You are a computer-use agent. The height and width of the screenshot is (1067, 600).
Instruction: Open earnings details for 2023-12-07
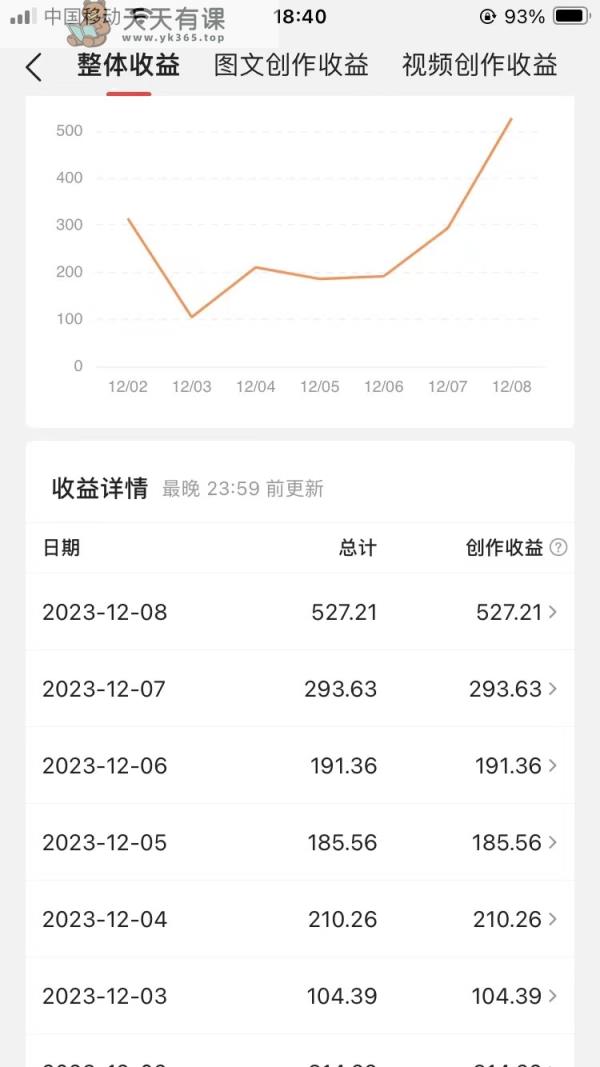(300, 689)
